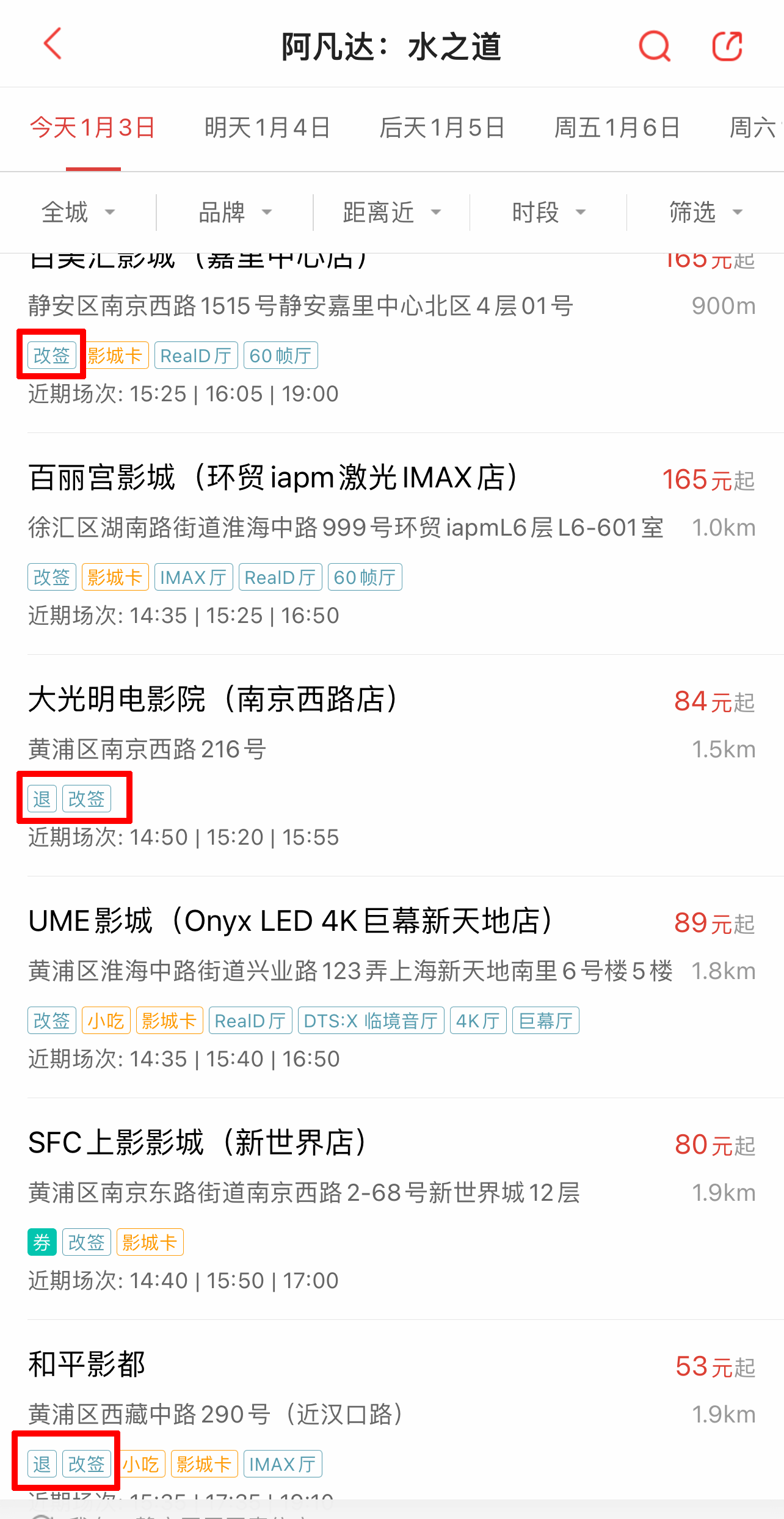Share this movie page
This screenshot has width=784, height=1519.
[x=727, y=46]
